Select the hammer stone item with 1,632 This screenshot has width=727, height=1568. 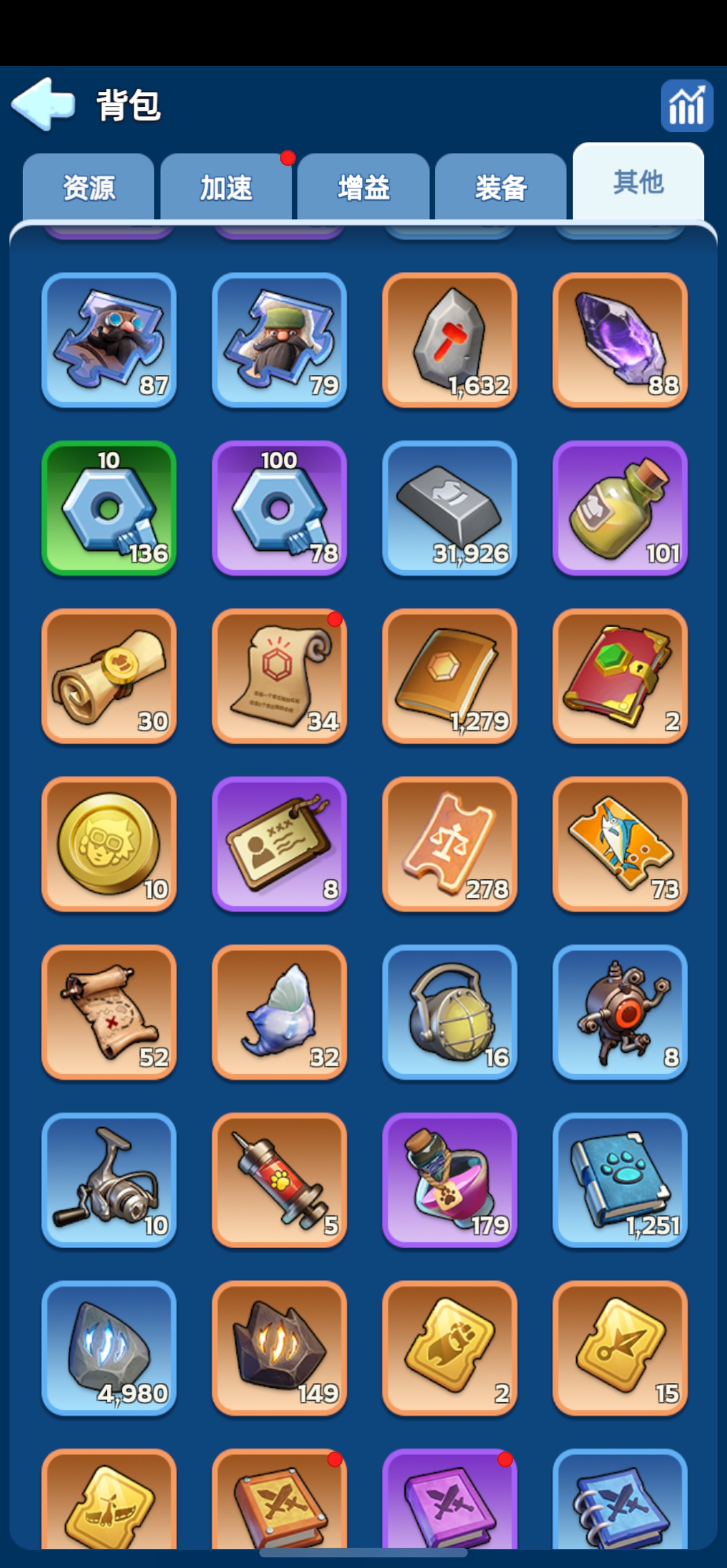[449, 340]
